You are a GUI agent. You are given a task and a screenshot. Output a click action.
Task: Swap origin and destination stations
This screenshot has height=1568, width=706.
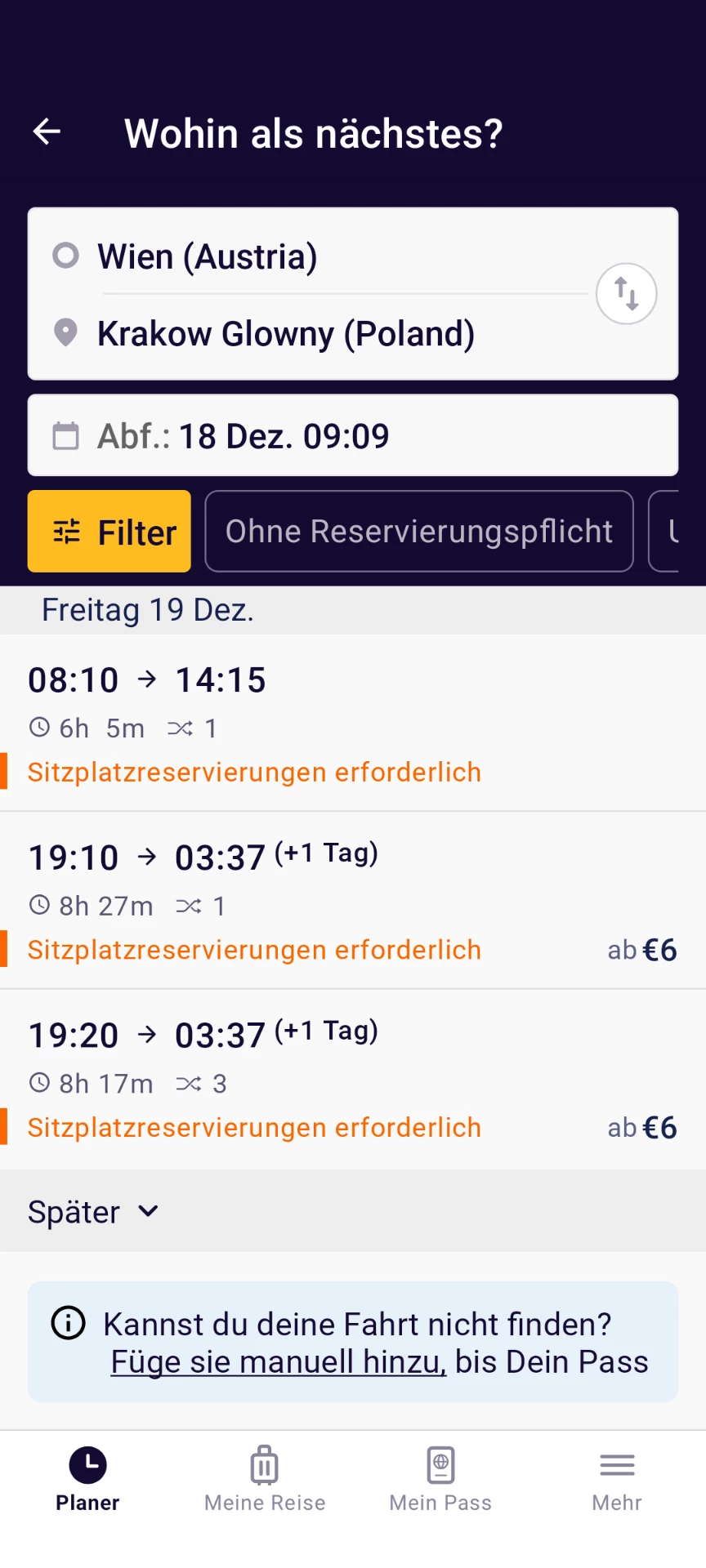[626, 294]
